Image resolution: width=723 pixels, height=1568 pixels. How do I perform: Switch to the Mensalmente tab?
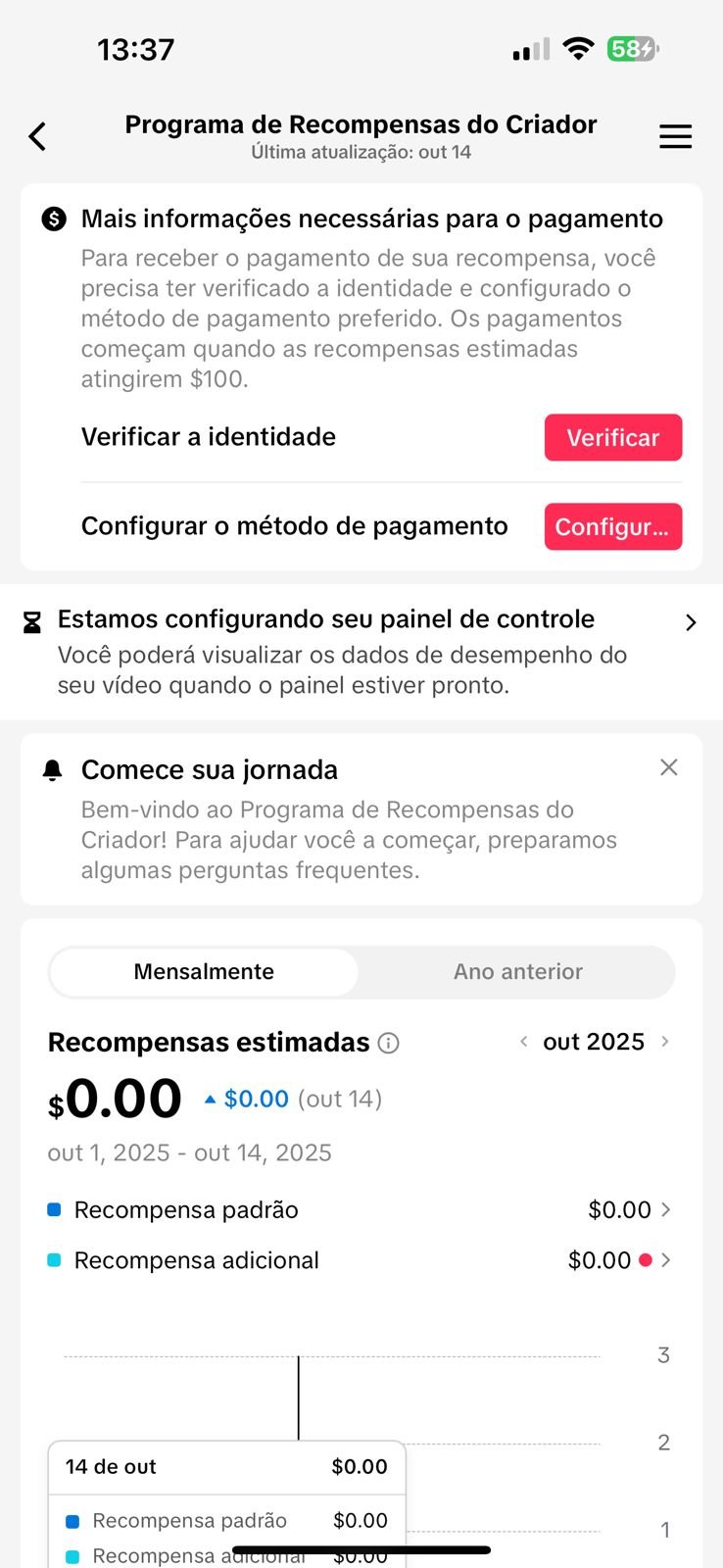coord(204,971)
